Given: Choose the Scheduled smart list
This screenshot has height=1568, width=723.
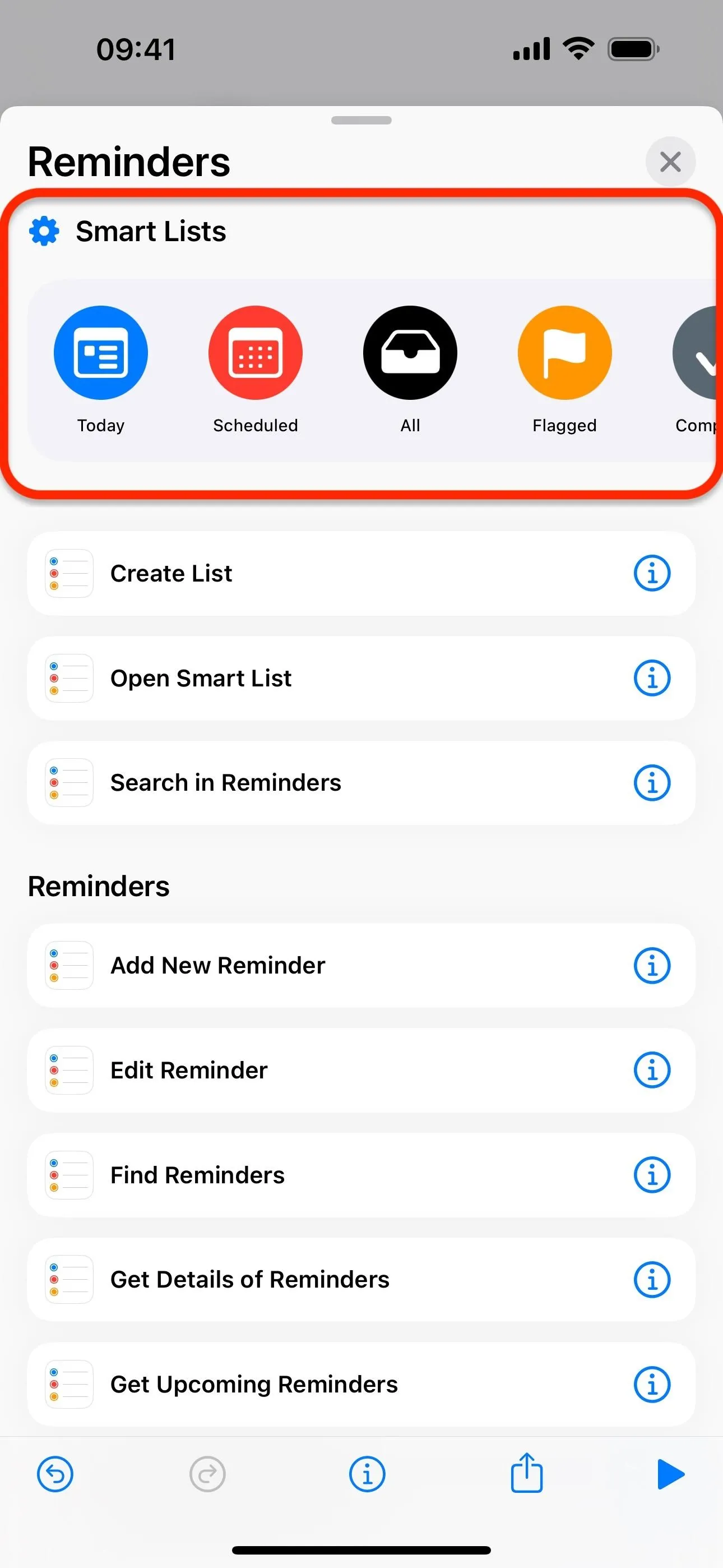Looking at the screenshot, I should 256,370.
